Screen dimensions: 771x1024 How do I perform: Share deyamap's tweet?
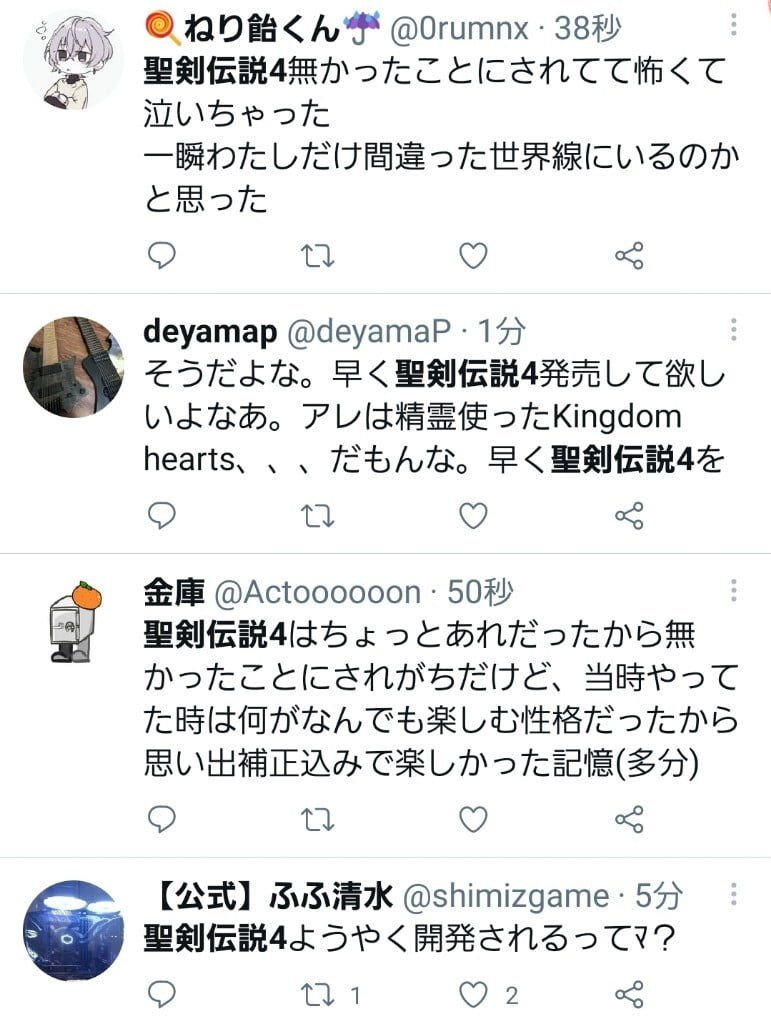pyautogui.click(x=628, y=515)
